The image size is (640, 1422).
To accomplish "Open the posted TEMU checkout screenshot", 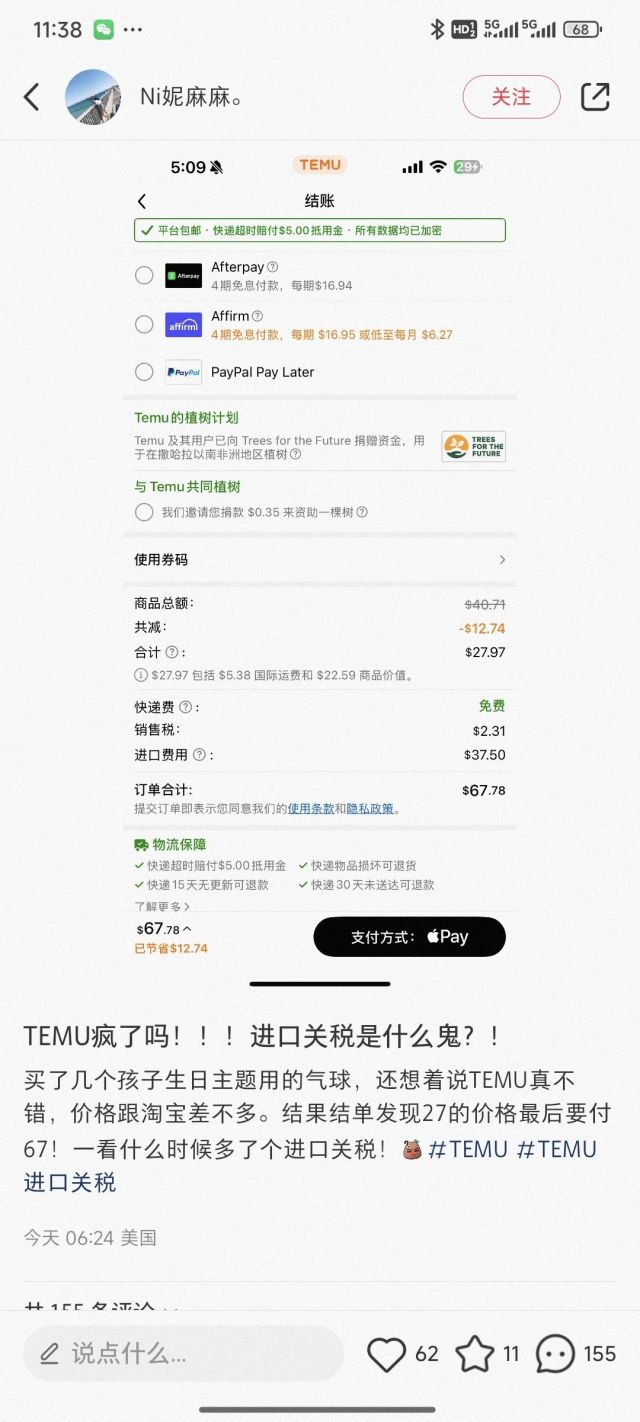I will 320,560.
